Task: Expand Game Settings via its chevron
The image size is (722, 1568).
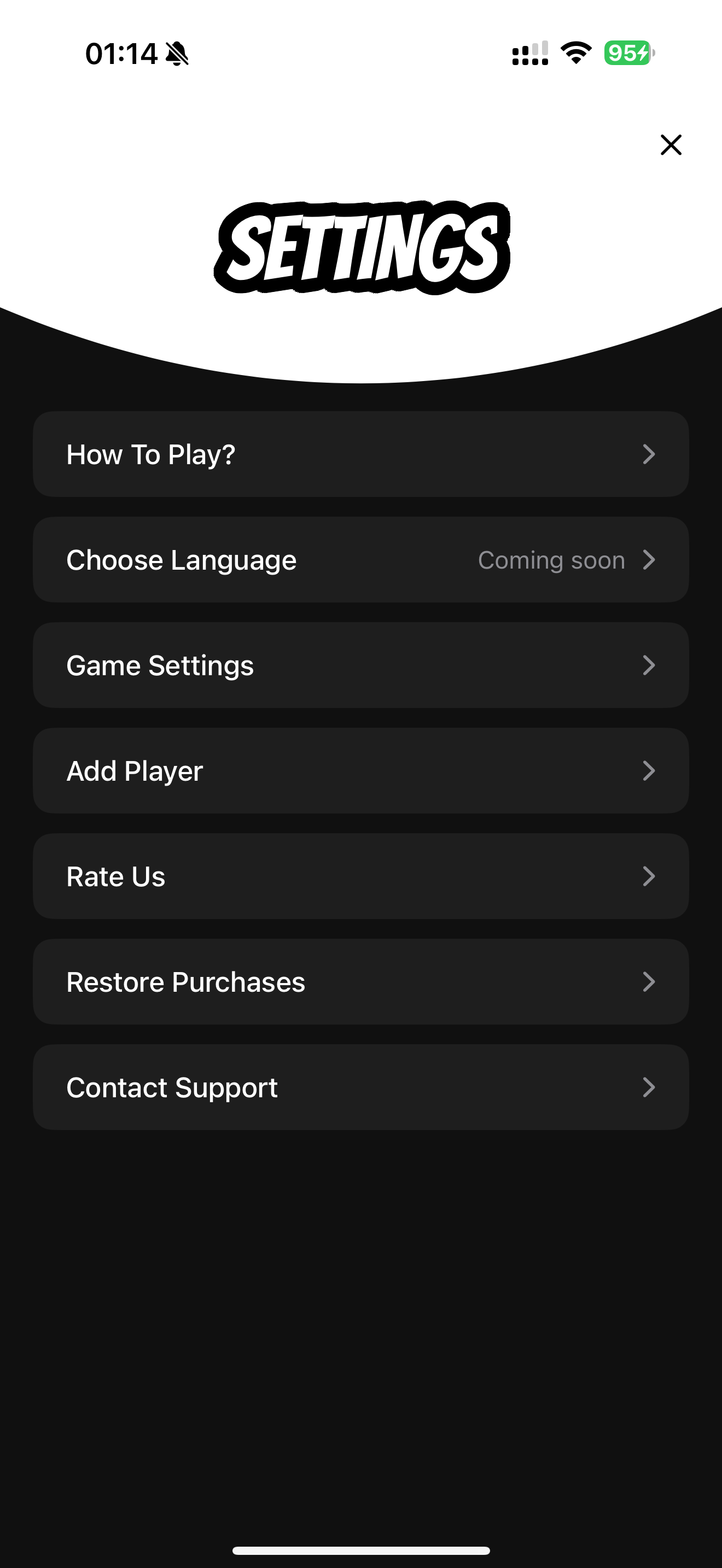Action: coord(650,665)
